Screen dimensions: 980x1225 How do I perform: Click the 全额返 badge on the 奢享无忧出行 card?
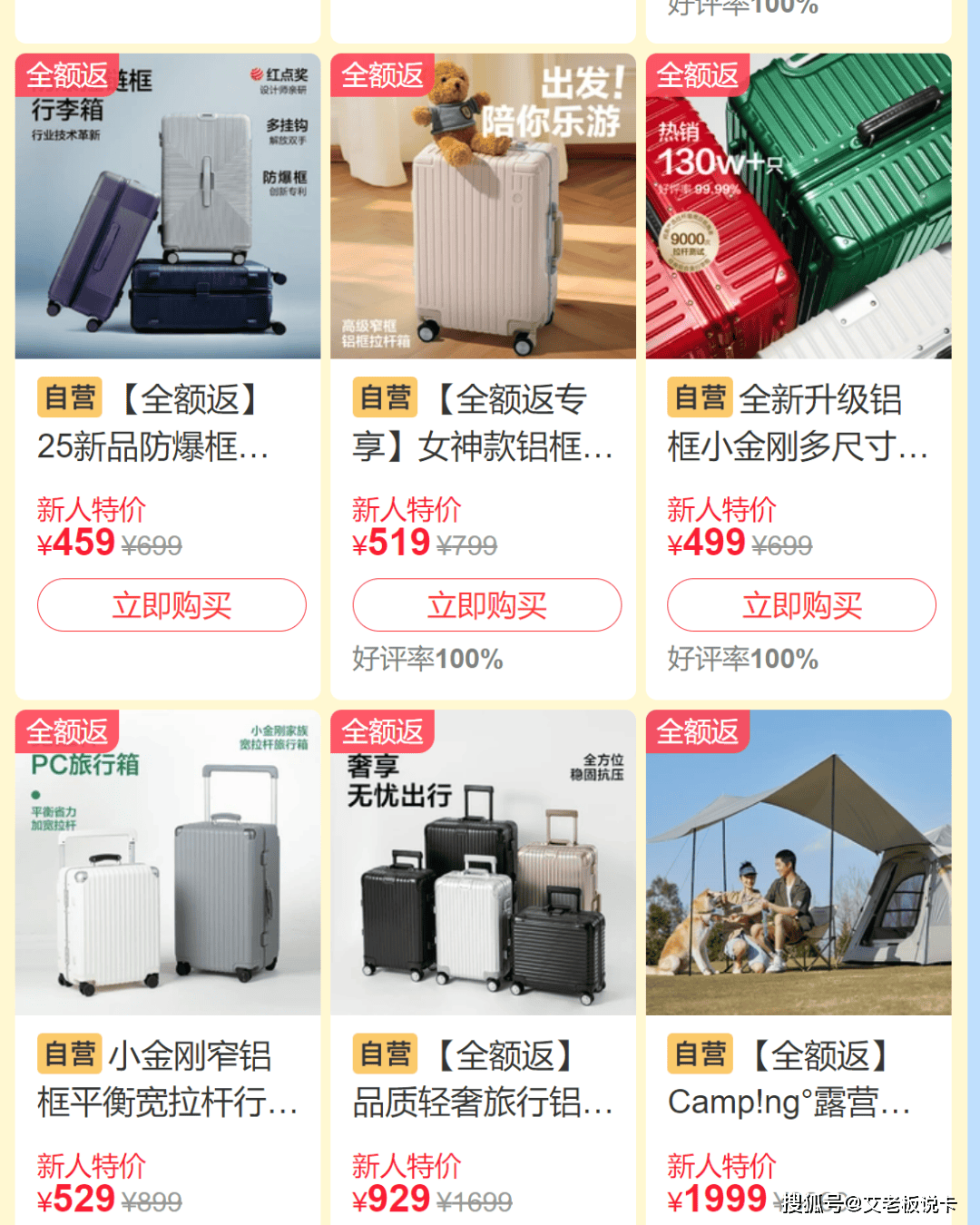pos(383,731)
